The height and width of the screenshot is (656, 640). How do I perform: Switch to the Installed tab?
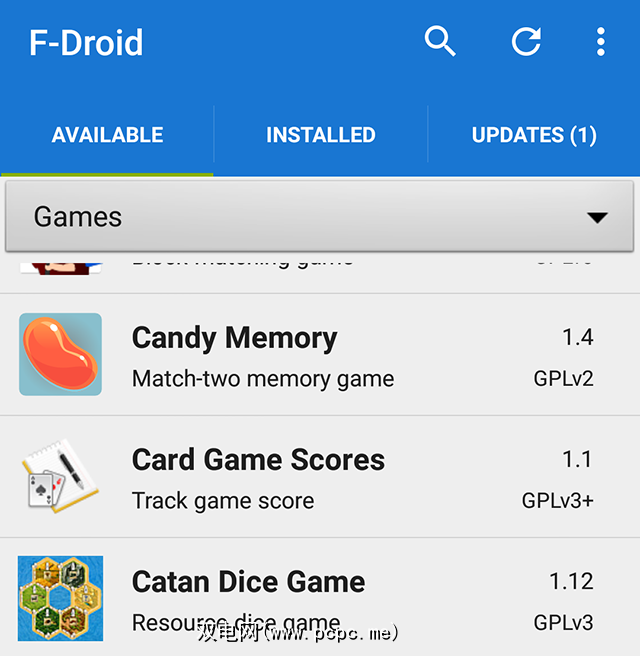(321, 135)
